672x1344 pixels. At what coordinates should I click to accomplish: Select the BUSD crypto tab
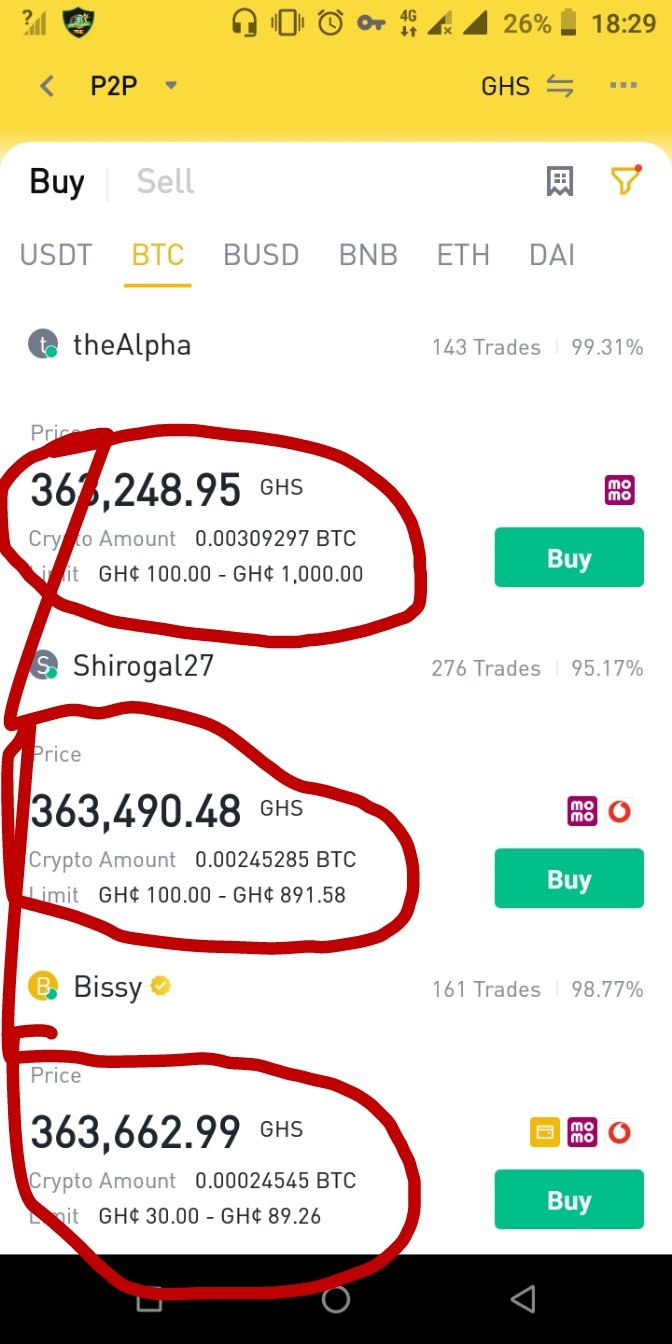(261, 255)
